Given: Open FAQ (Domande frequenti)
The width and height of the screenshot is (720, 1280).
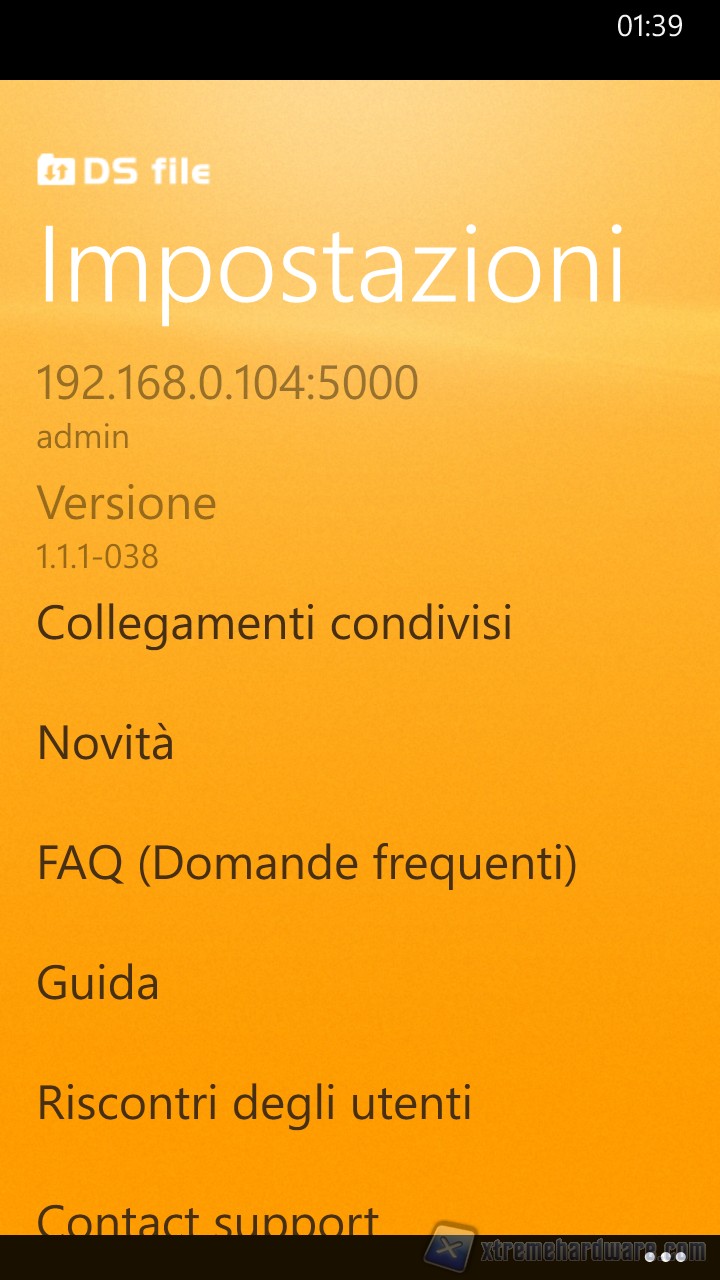Looking at the screenshot, I should [307, 863].
